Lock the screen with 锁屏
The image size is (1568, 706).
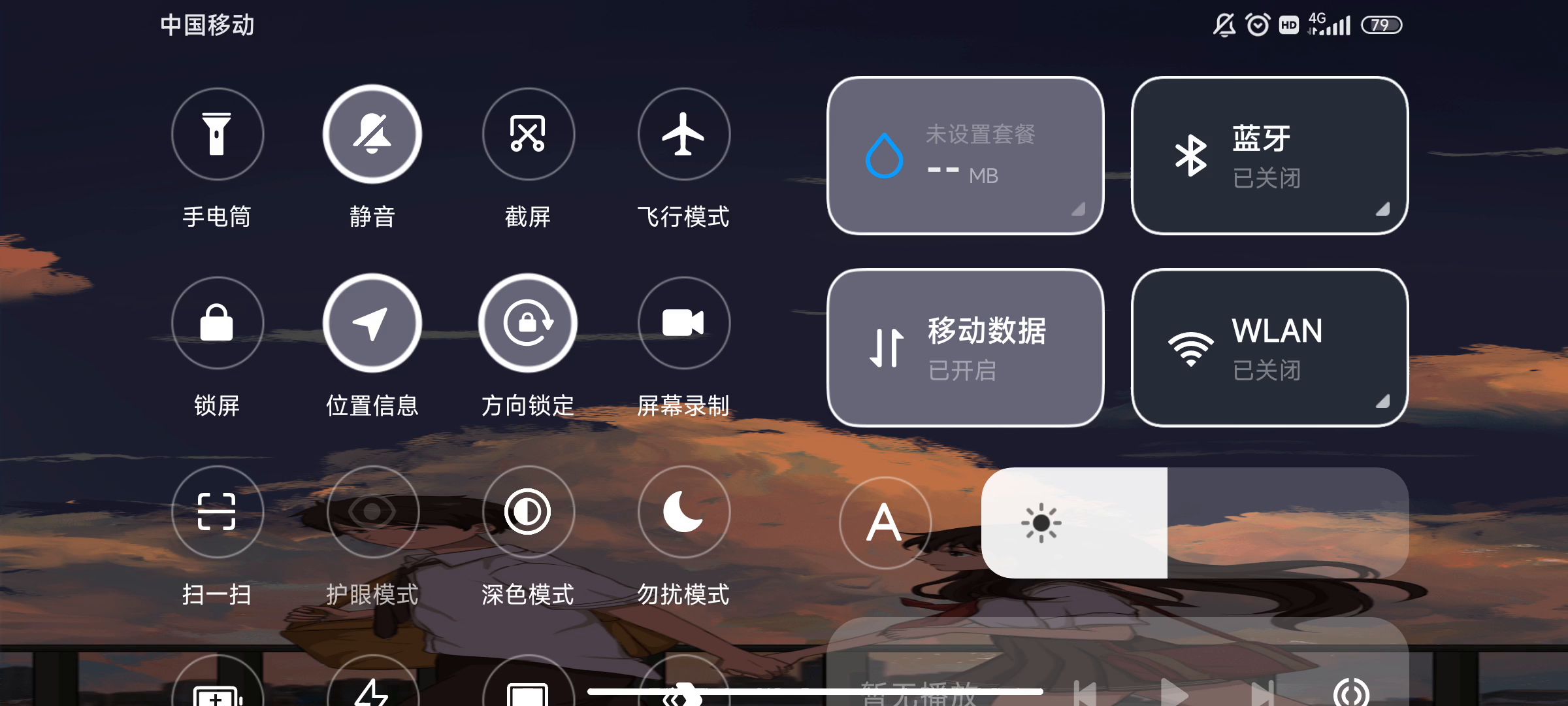click(x=217, y=323)
